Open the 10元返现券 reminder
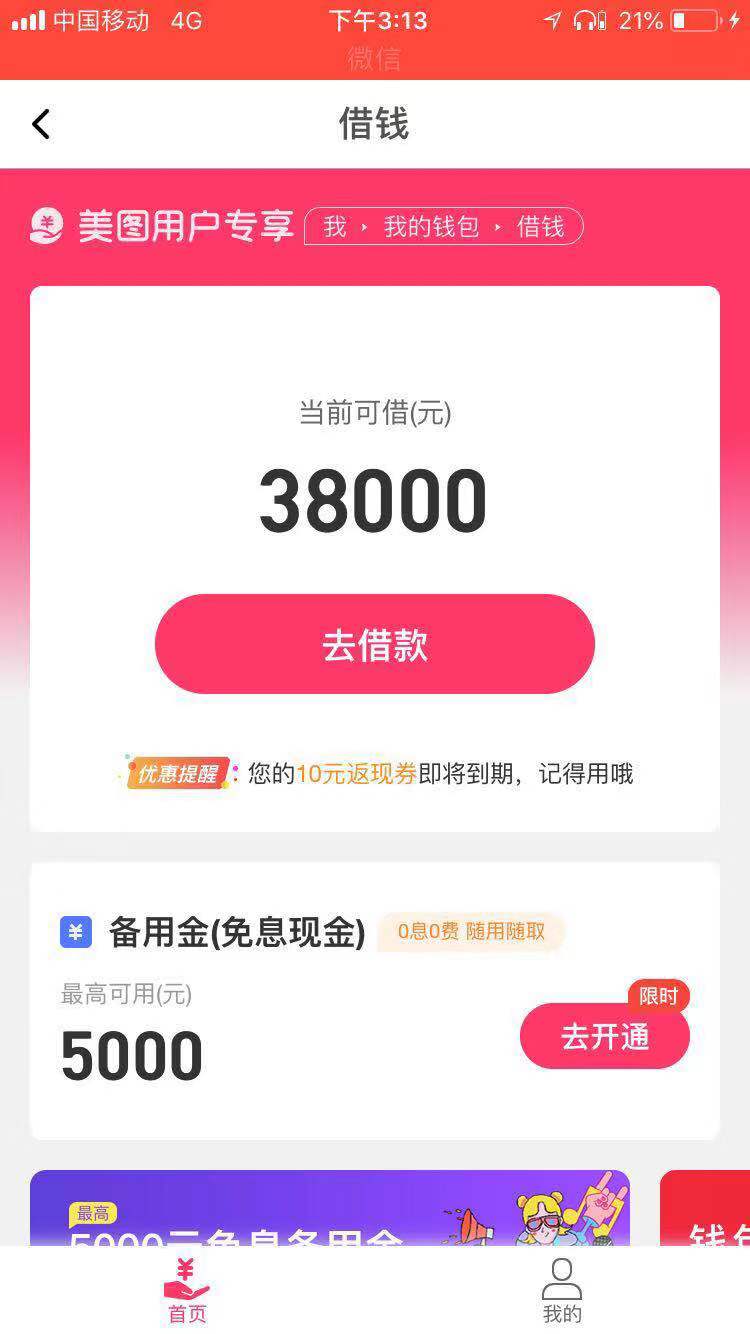The height and width of the screenshot is (1334, 750). (x=356, y=774)
